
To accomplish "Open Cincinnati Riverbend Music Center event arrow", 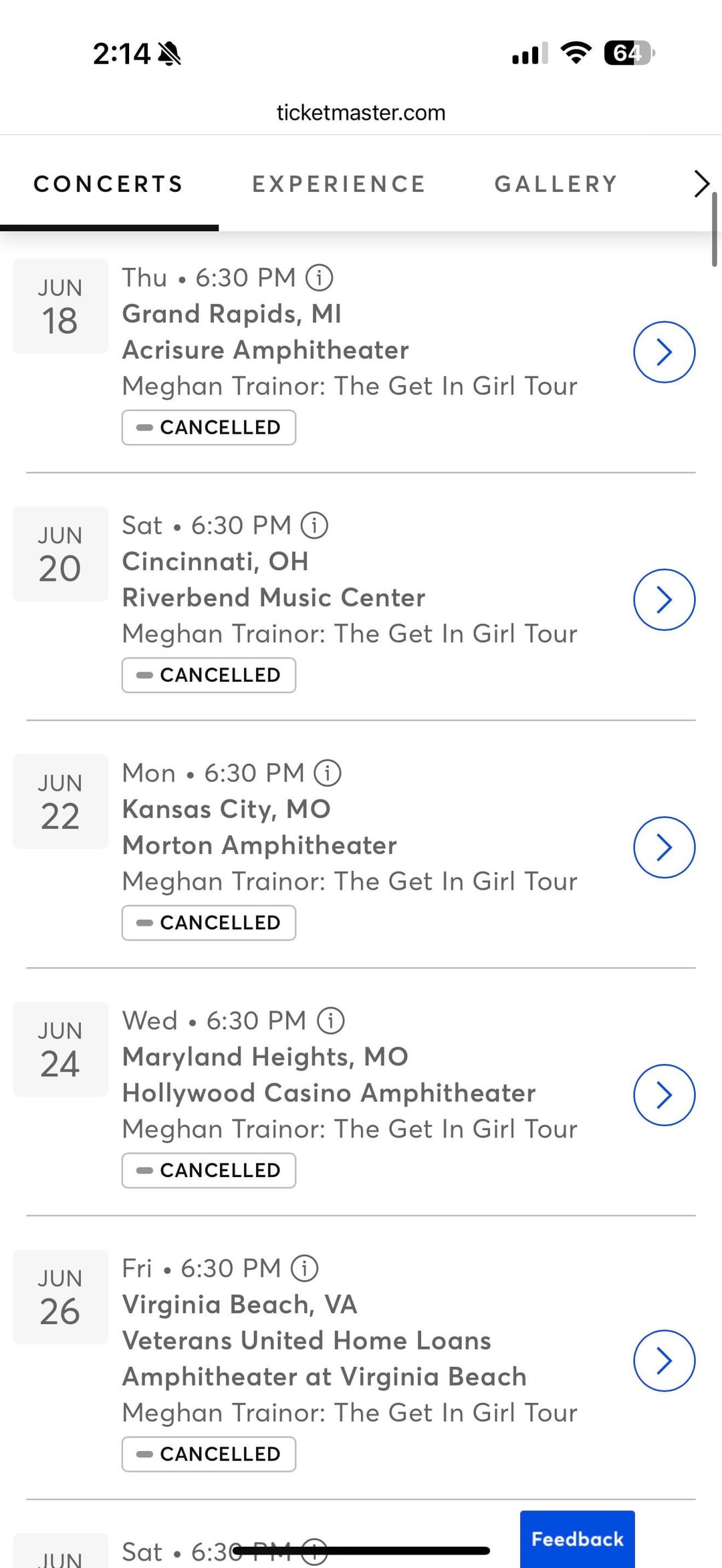I will [x=664, y=600].
